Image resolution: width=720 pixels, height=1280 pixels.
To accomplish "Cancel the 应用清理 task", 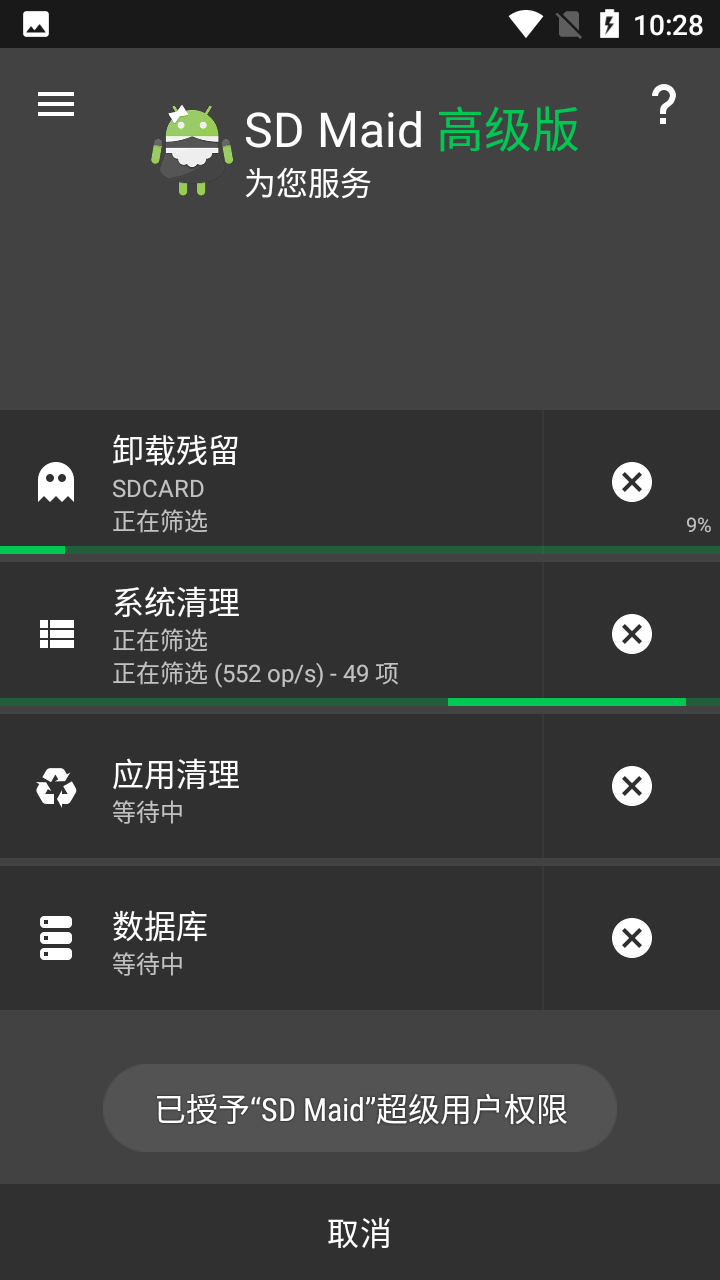I will click(x=632, y=786).
